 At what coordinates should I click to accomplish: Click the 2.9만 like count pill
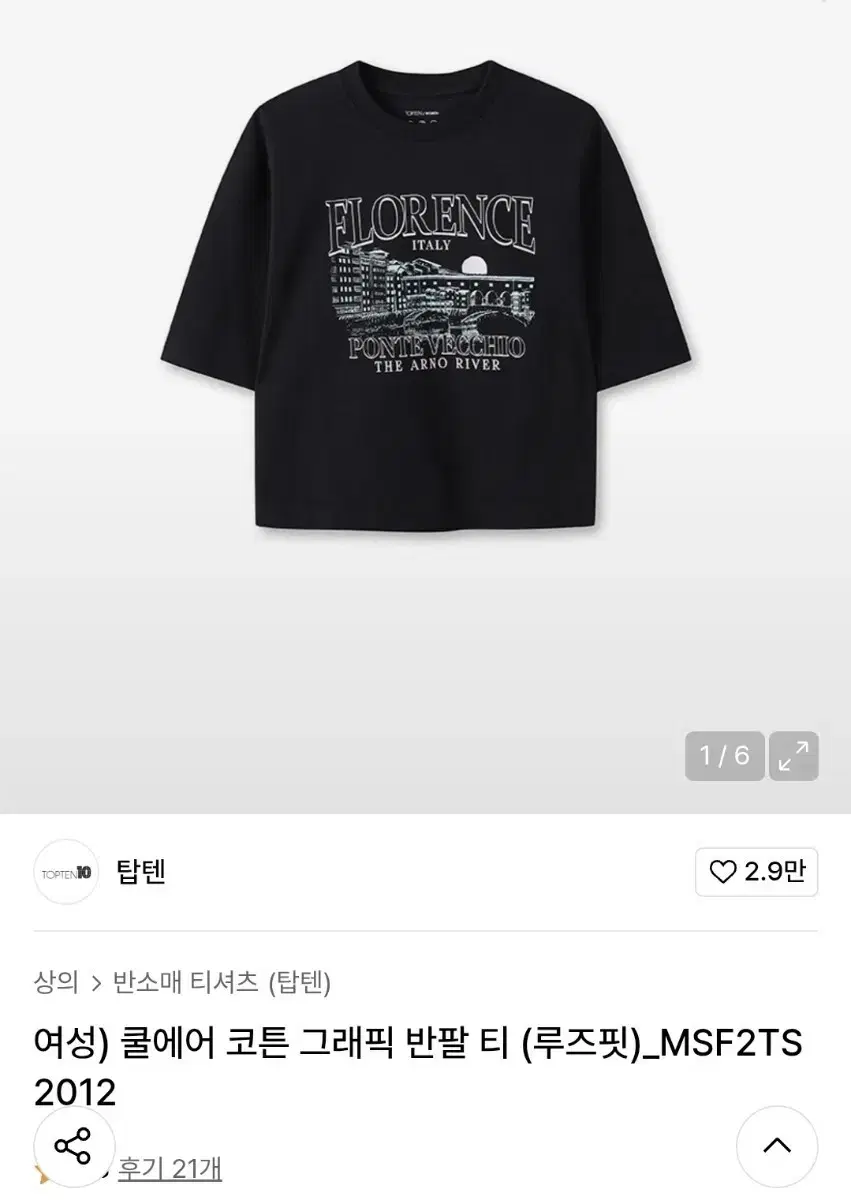coord(755,873)
